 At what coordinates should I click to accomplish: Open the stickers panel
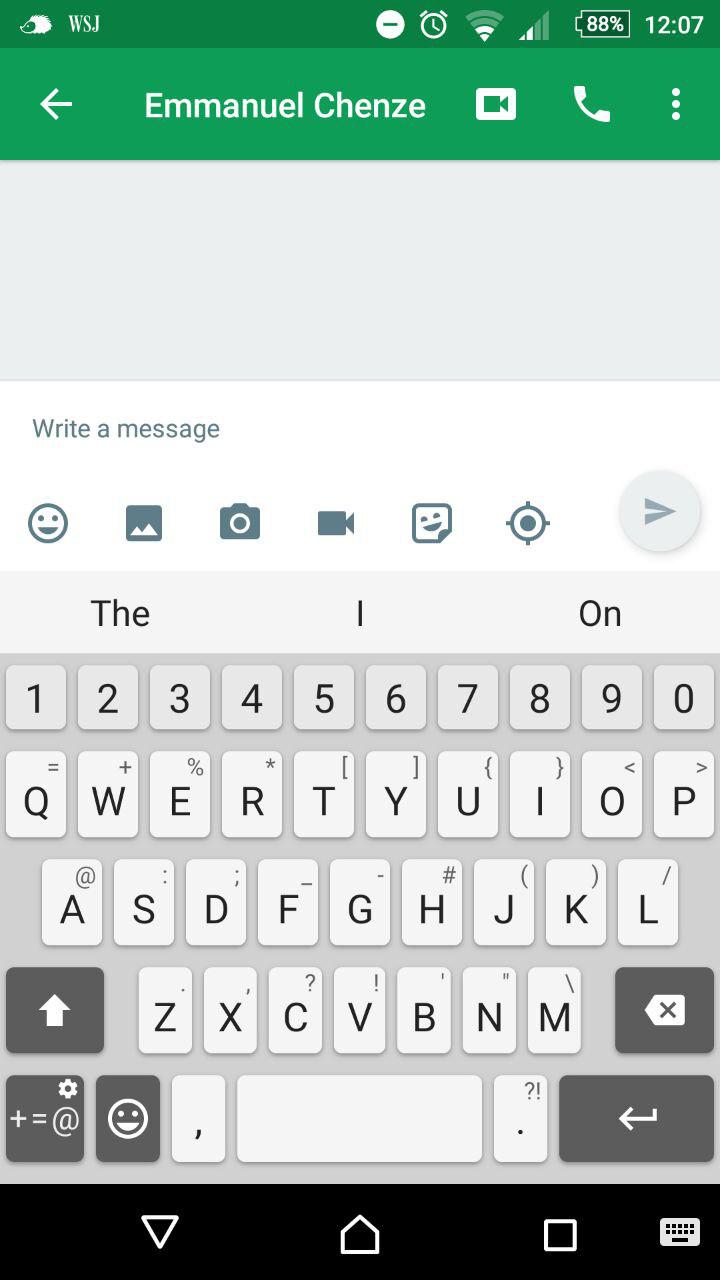tap(432, 523)
